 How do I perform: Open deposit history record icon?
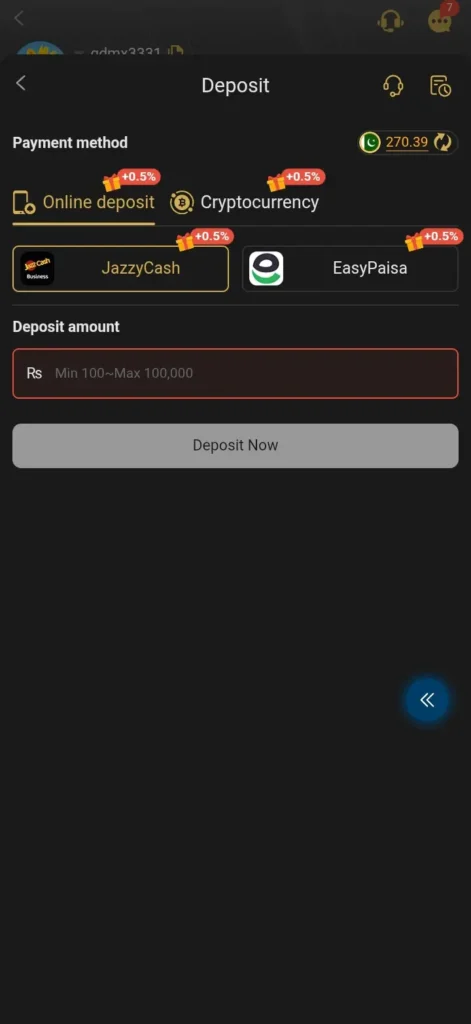(440, 86)
